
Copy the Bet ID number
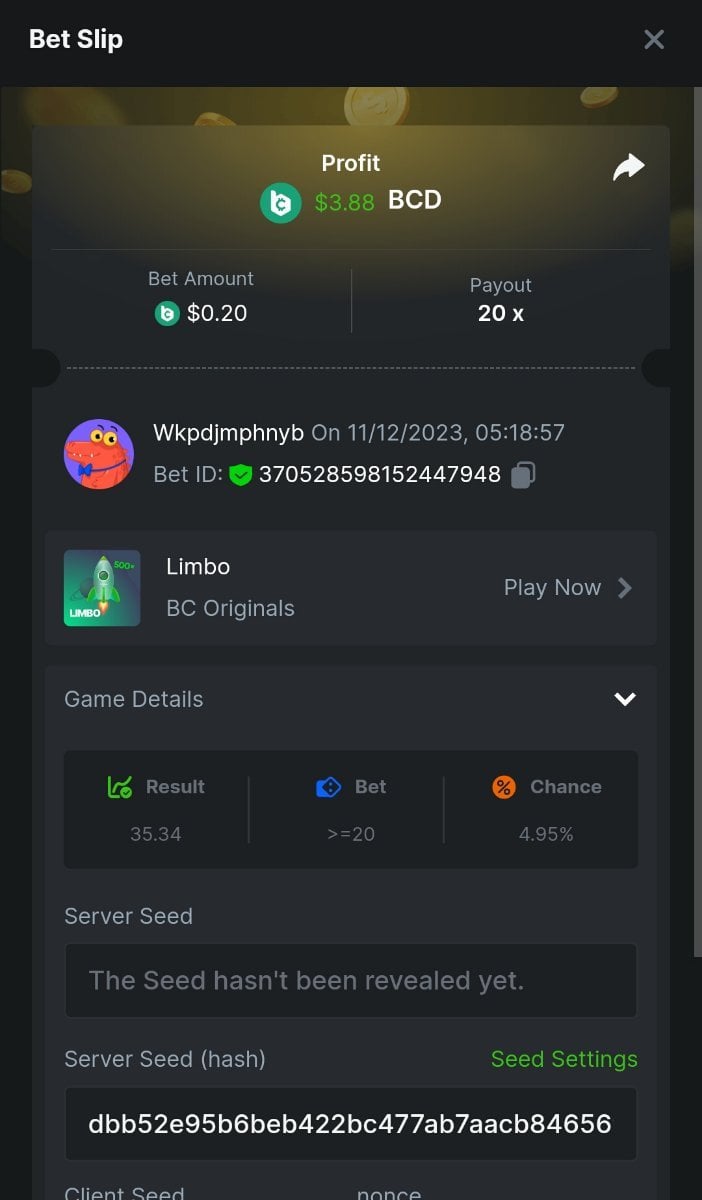click(523, 475)
